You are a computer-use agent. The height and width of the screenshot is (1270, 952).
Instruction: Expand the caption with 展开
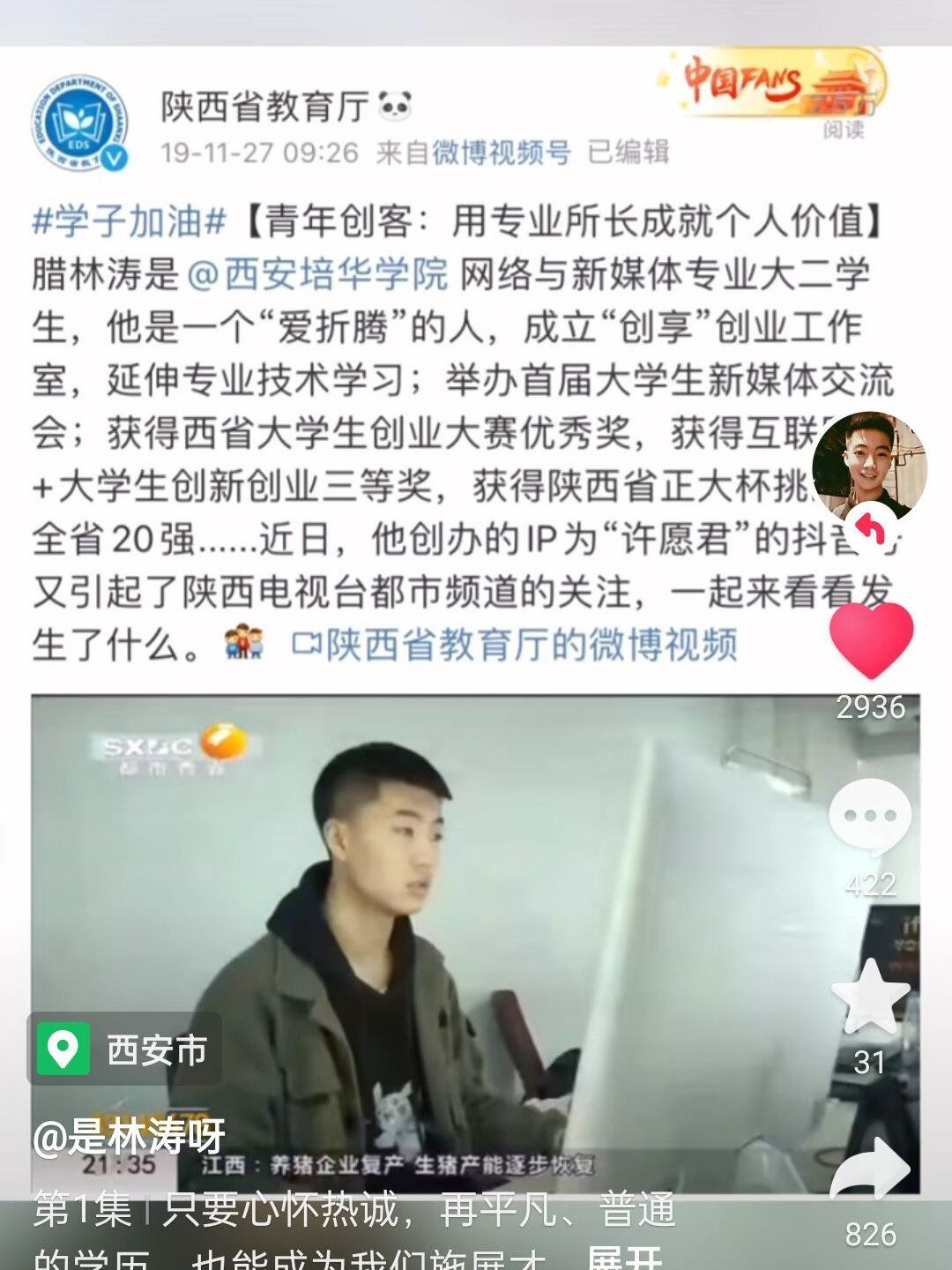point(624,1258)
